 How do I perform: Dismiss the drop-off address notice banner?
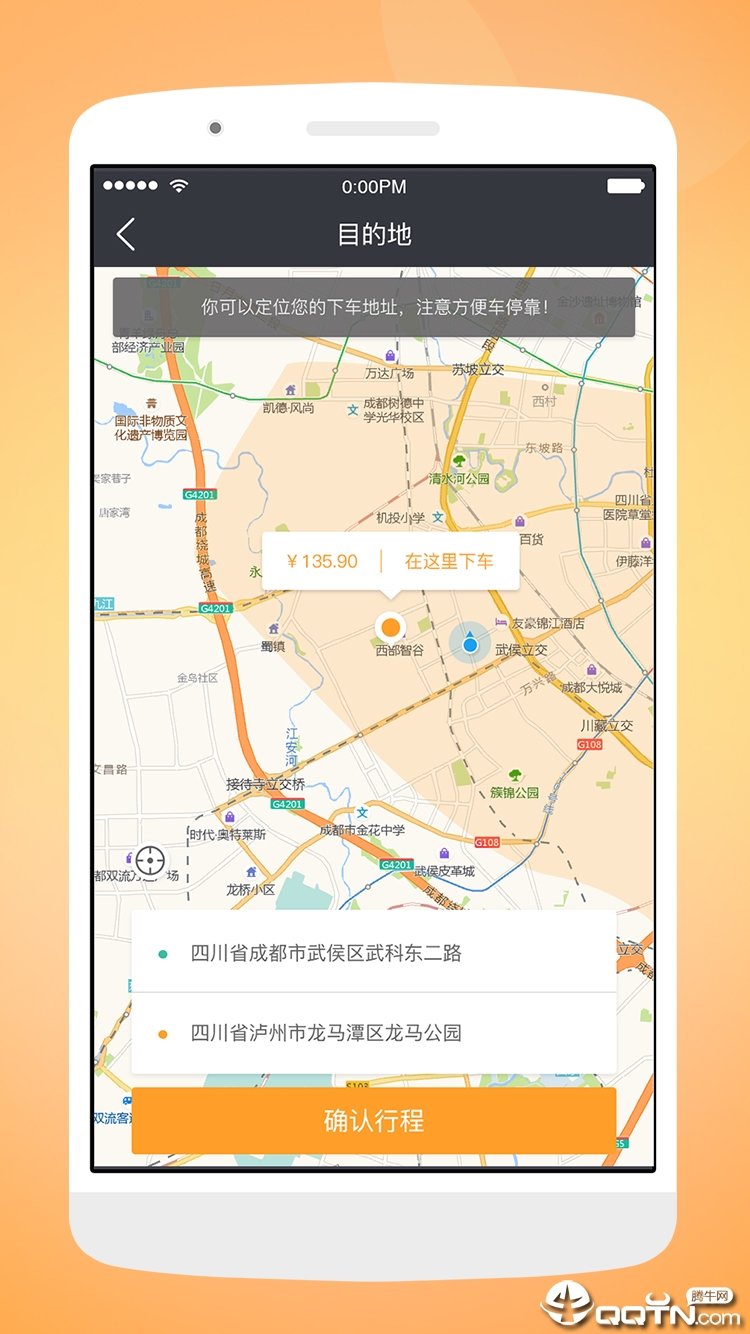(x=374, y=308)
